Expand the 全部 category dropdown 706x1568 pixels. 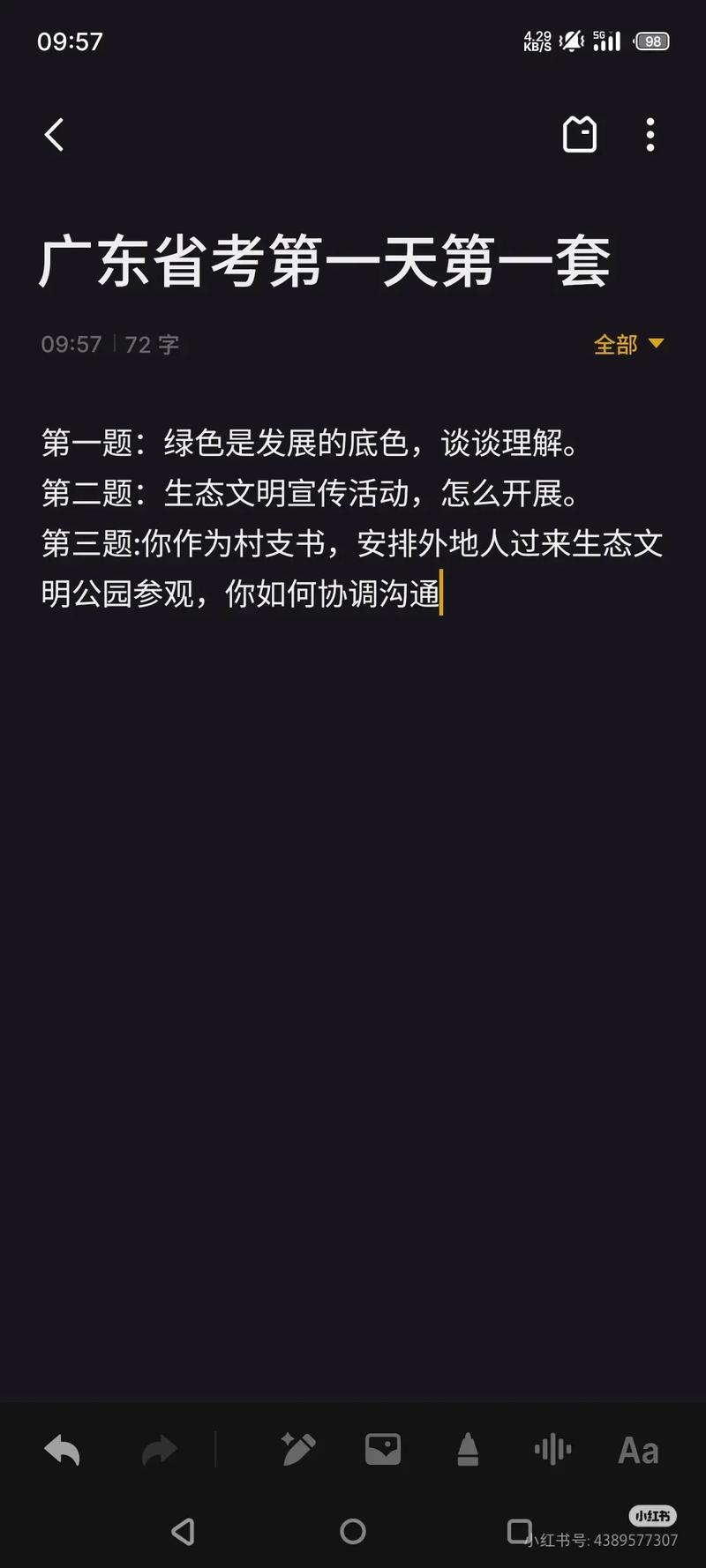[x=627, y=344]
